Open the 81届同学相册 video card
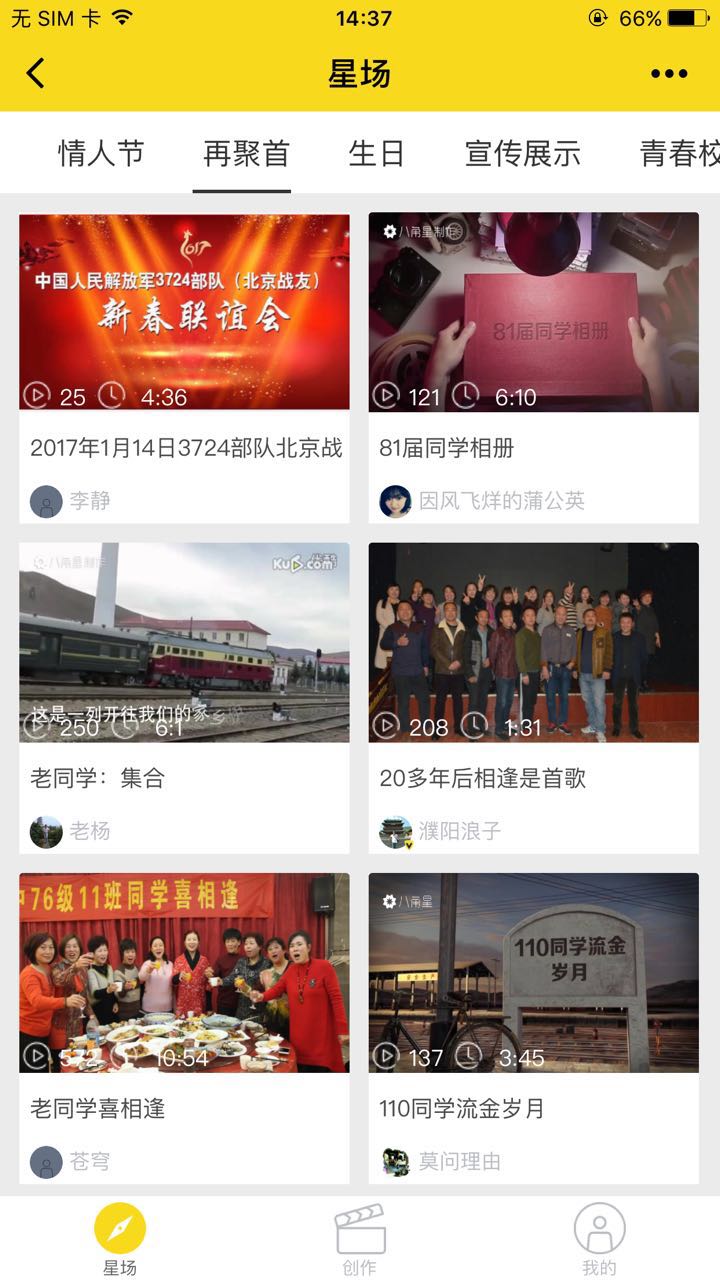This screenshot has height=1280, width=720. (533, 312)
